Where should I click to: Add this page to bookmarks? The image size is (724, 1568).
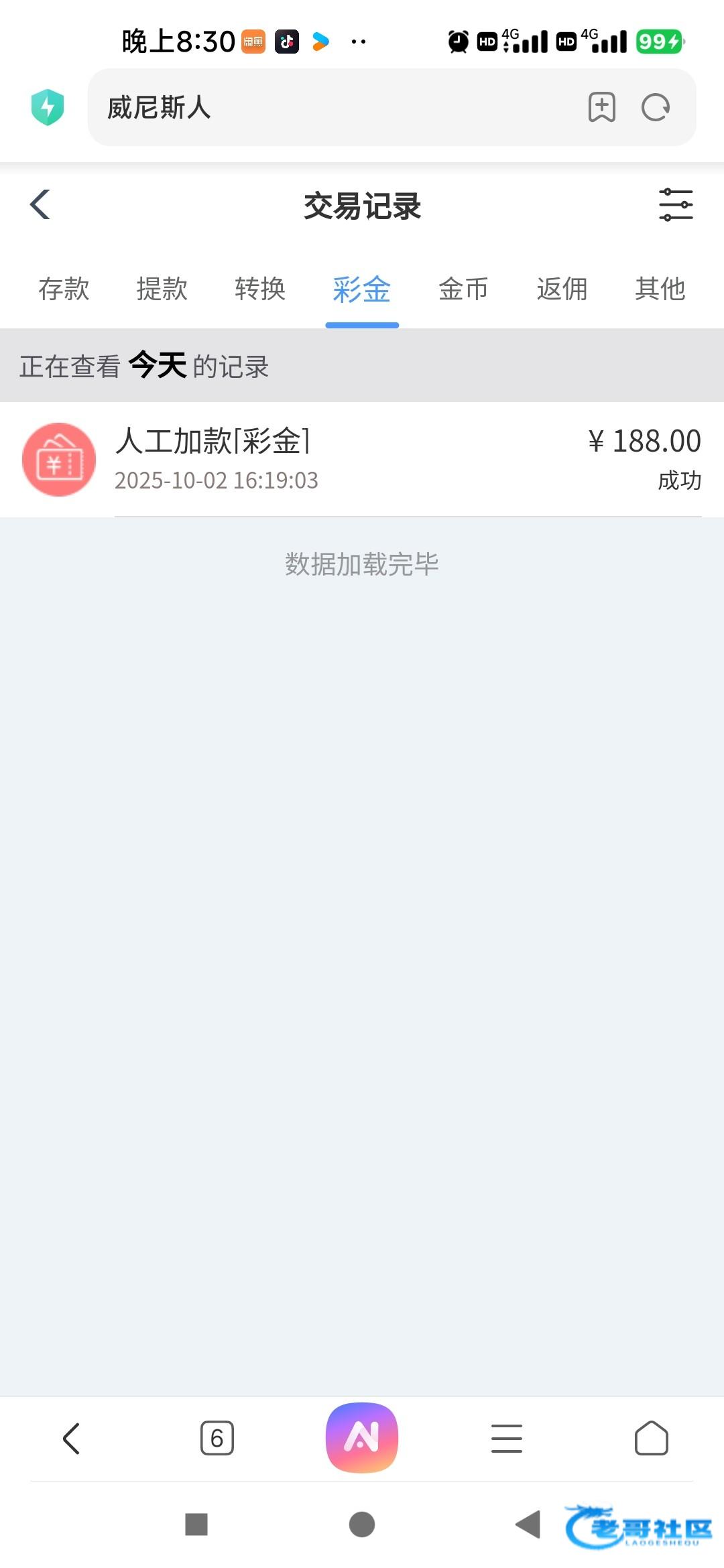601,107
